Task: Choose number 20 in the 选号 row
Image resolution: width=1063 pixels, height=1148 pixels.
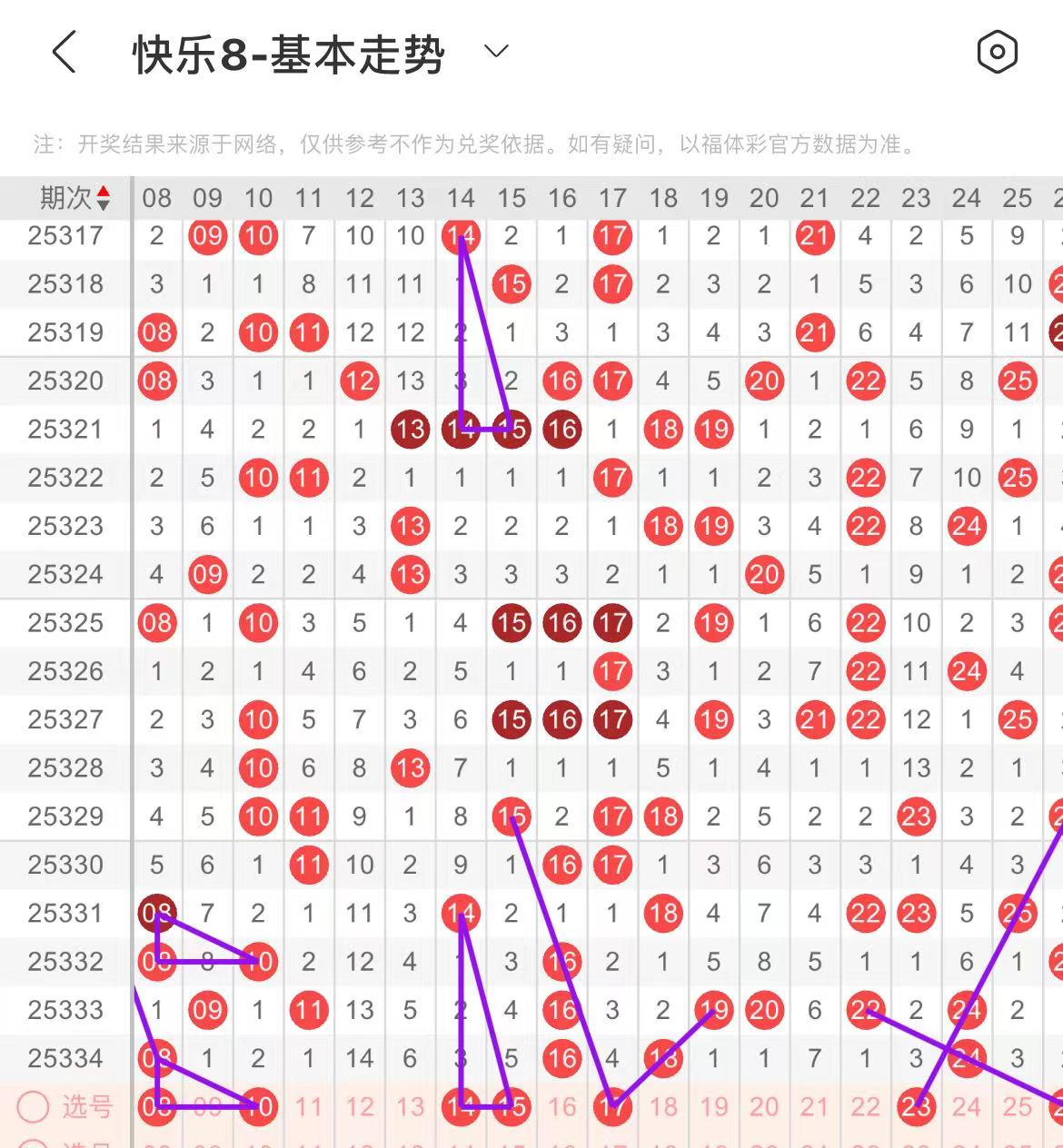Action: [764, 1106]
